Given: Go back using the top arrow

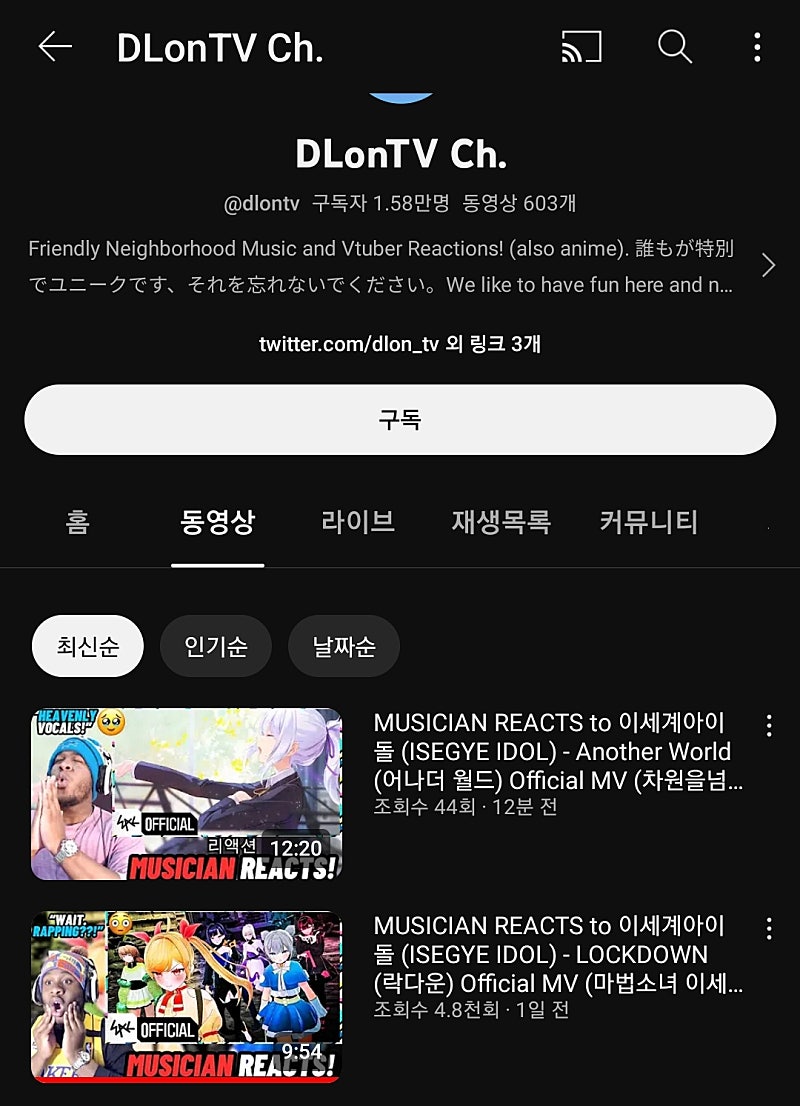Looking at the screenshot, I should click(55, 47).
